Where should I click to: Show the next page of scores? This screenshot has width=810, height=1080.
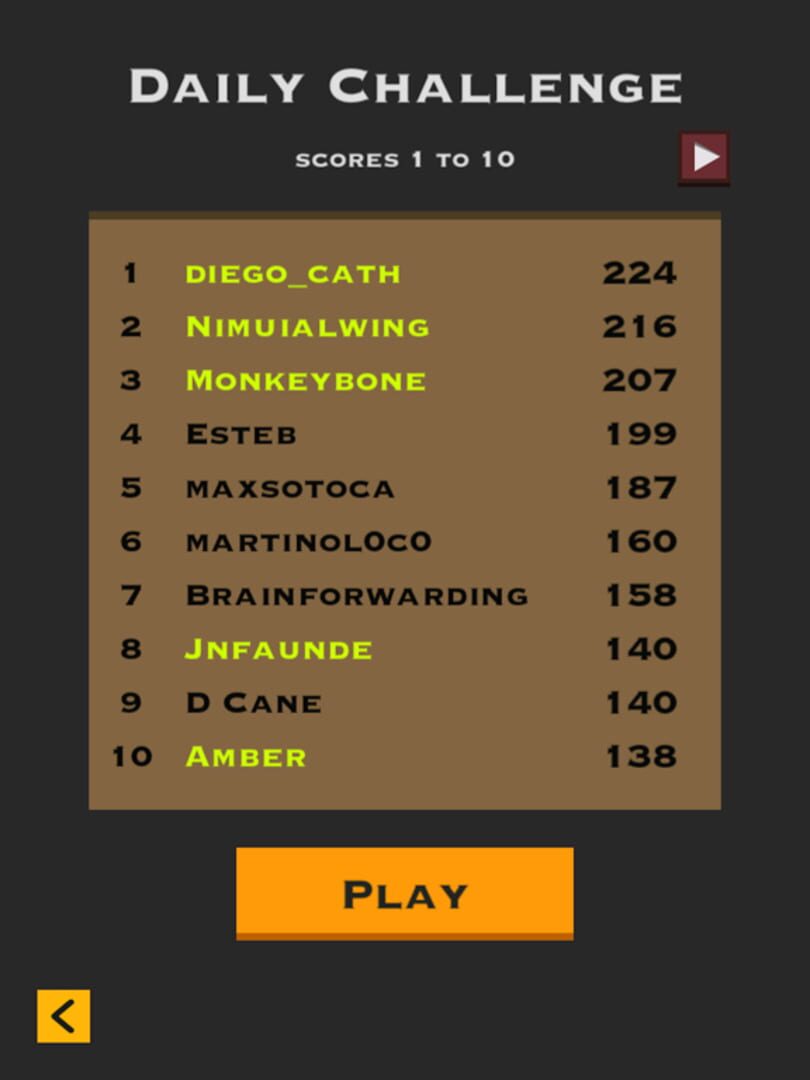tap(705, 157)
